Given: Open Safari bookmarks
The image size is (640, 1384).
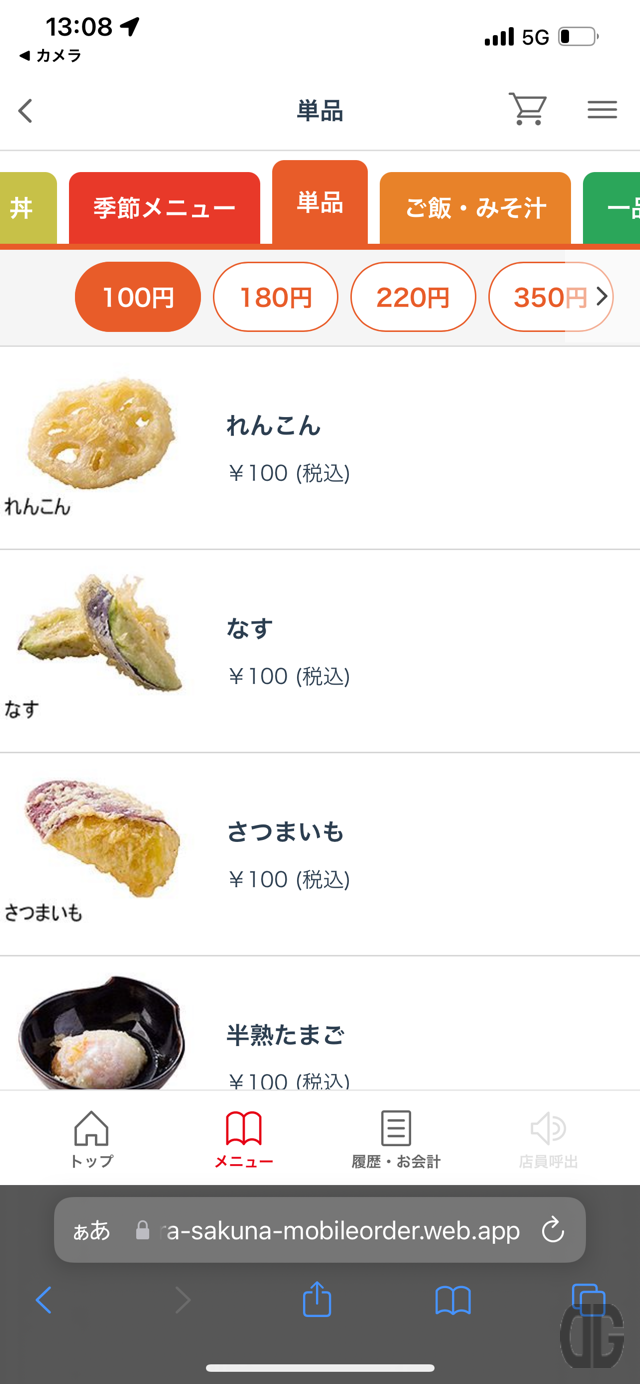Looking at the screenshot, I should 453,1300.
